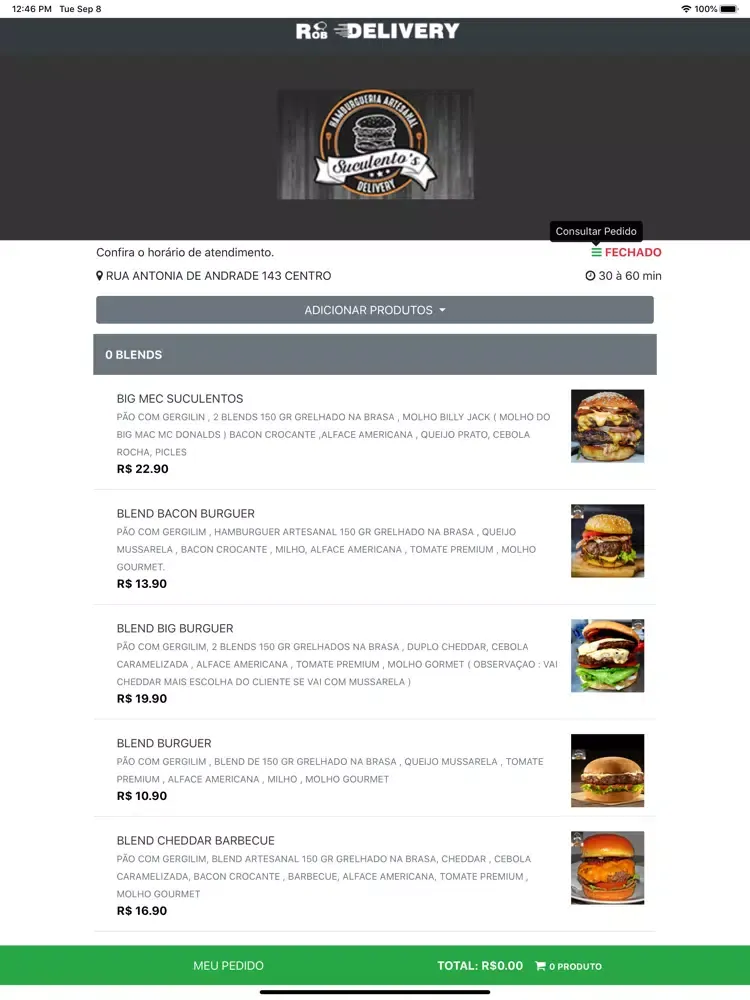Pick the Blend Burguer item
The width and height of the screenshot is (750, 1000).
(x=164, y=744)
